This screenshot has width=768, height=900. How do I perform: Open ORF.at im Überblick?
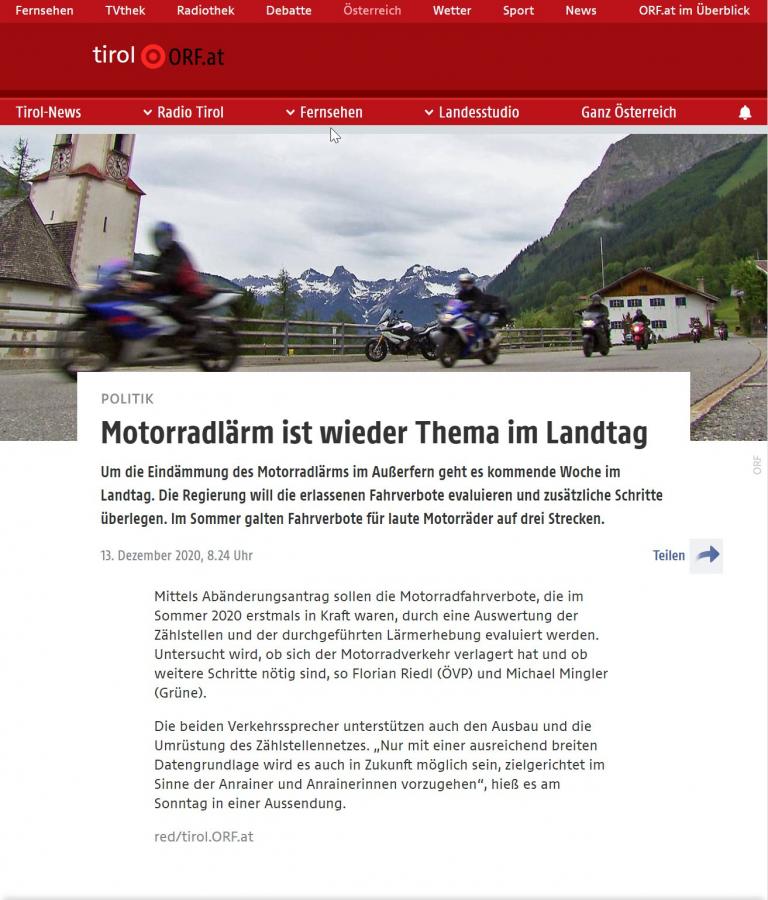[694, 10]
